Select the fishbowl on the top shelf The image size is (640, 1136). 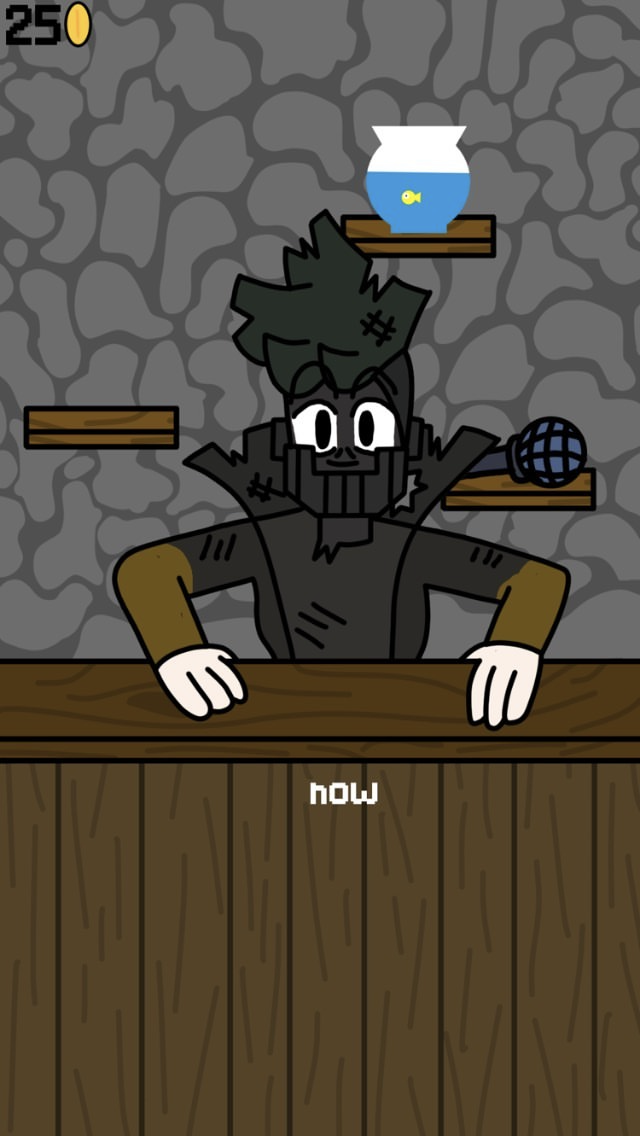[417, 180]
